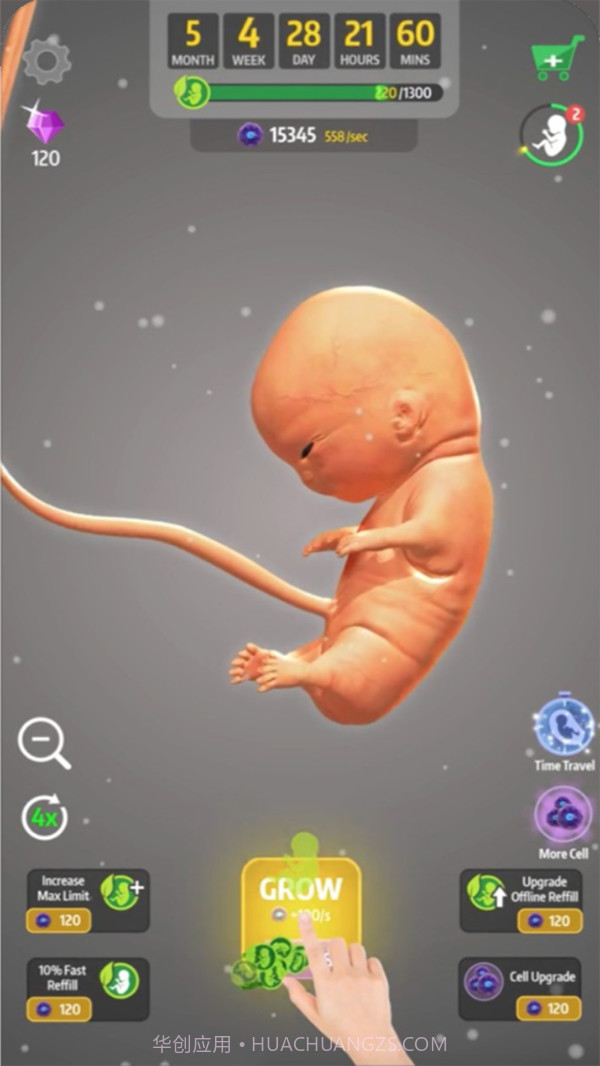
Task: Buy Increase Max Limit upgrade
Action: pos(88,900)
